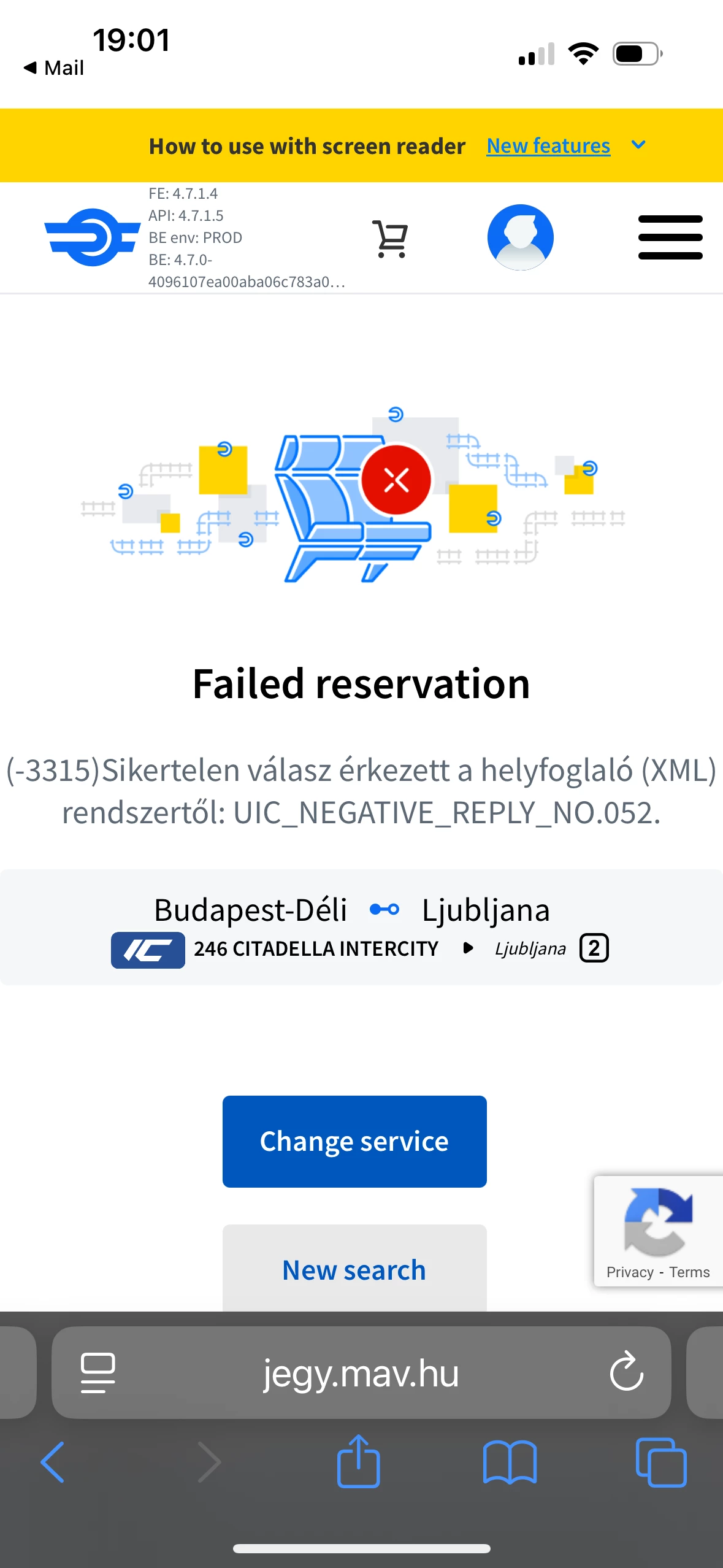Open the reCAPTCHA Privacy link

click(x=630, y=1272)
